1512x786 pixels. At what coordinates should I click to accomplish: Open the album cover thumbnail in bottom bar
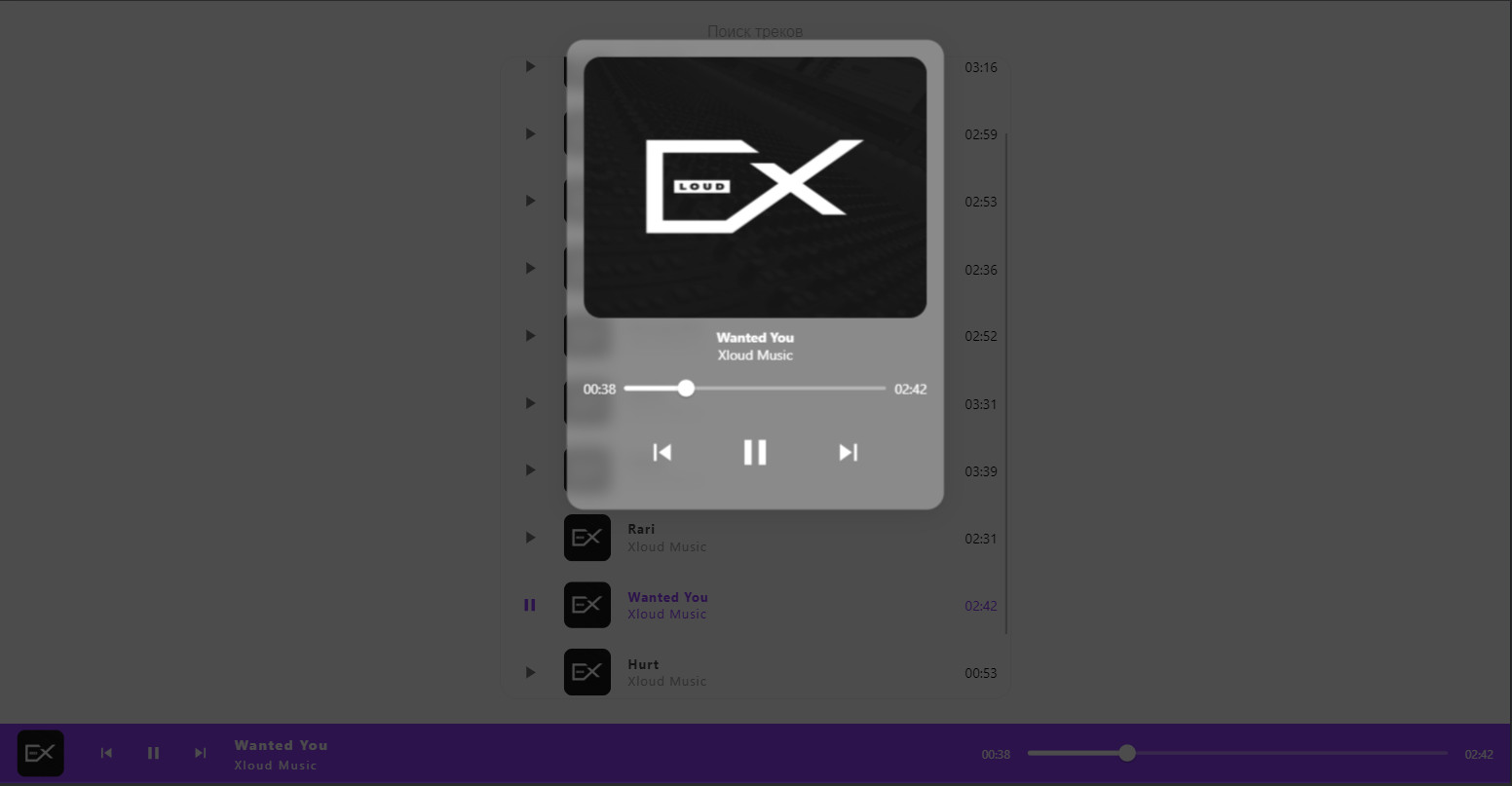pos(41,753)
